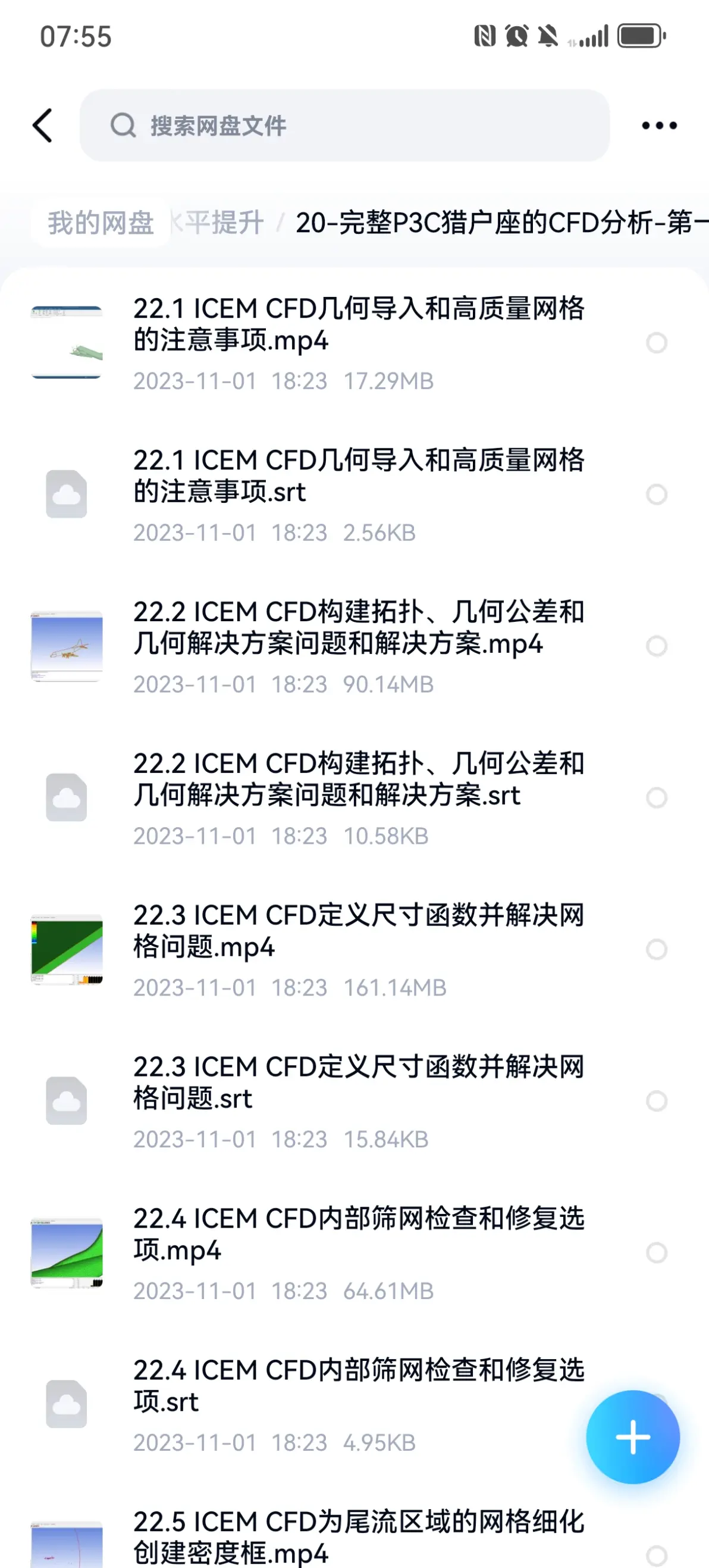Select the 17.29MB 22.1 mp4 file checkbox
Screen dimensions: 709x1568
(x=657, y=343)
